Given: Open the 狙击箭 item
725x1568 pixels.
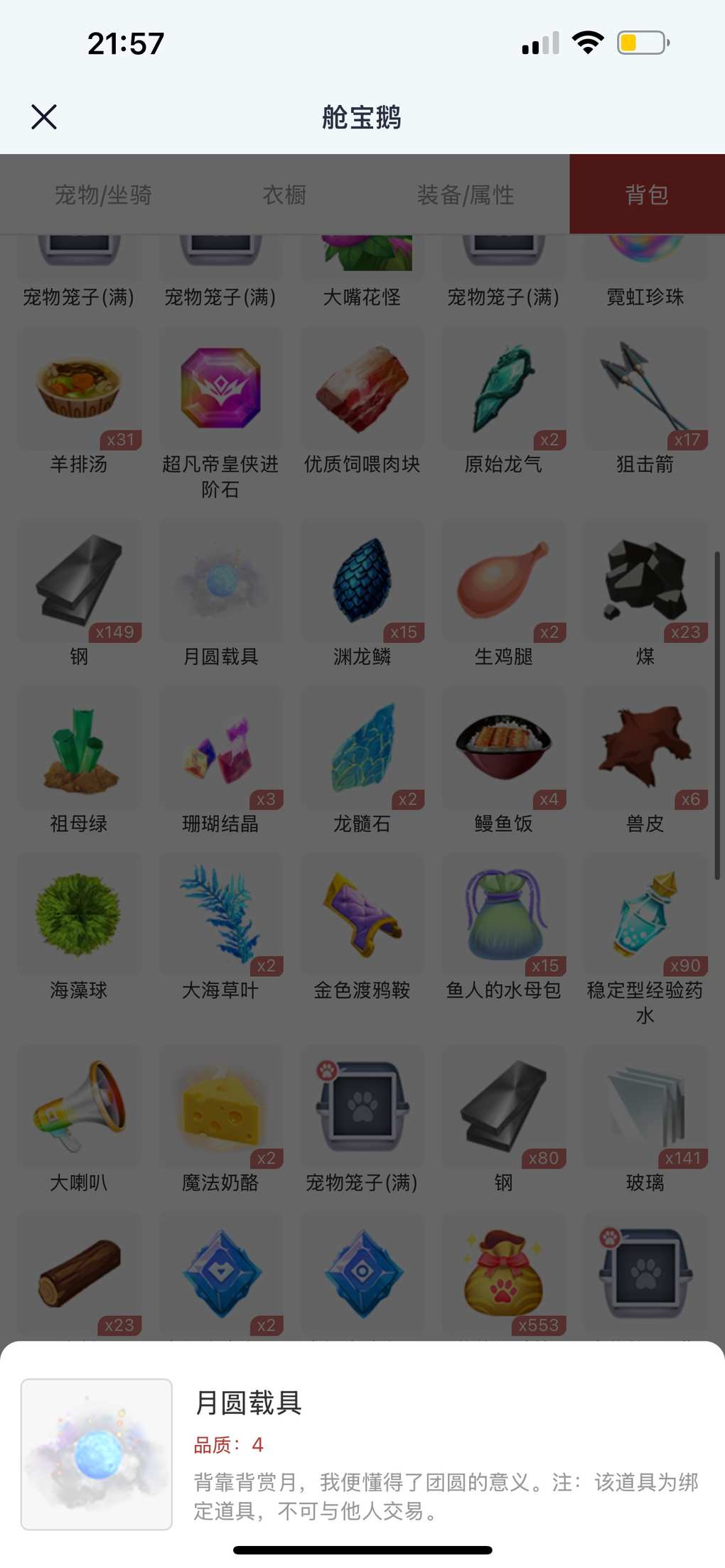Looking at the screenshot, I should point(645,390).
